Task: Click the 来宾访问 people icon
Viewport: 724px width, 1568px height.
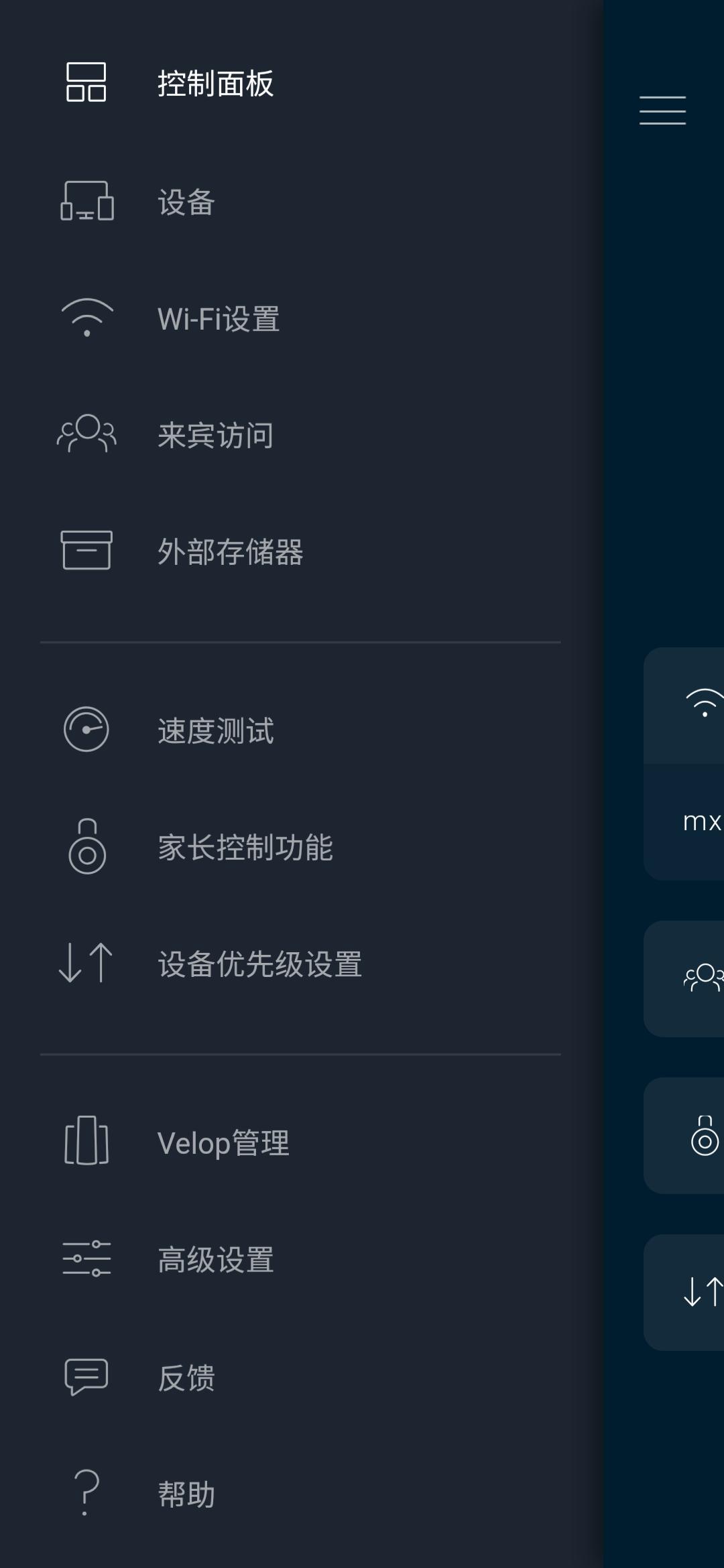Action: 86,433
